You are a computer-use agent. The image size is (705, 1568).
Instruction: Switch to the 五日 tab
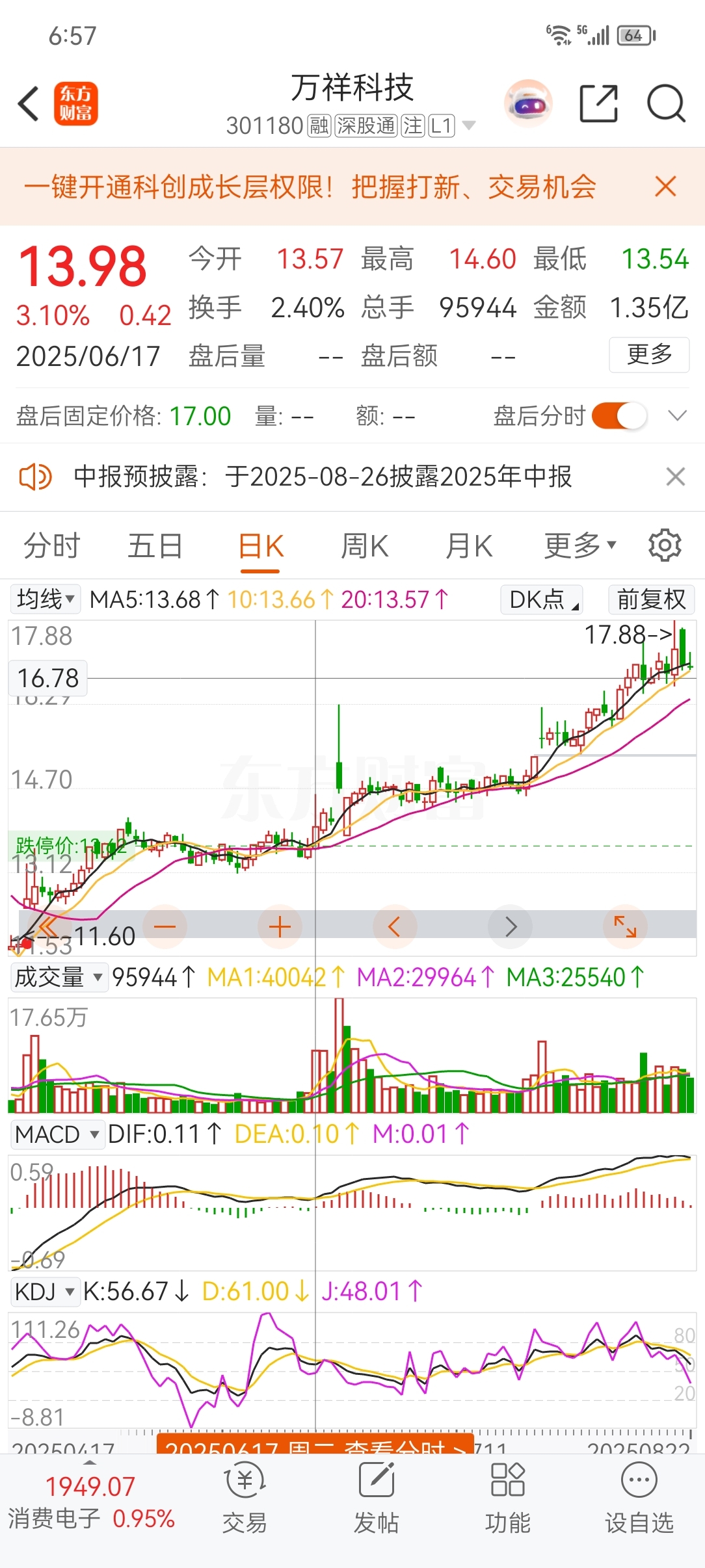point(155,545)
